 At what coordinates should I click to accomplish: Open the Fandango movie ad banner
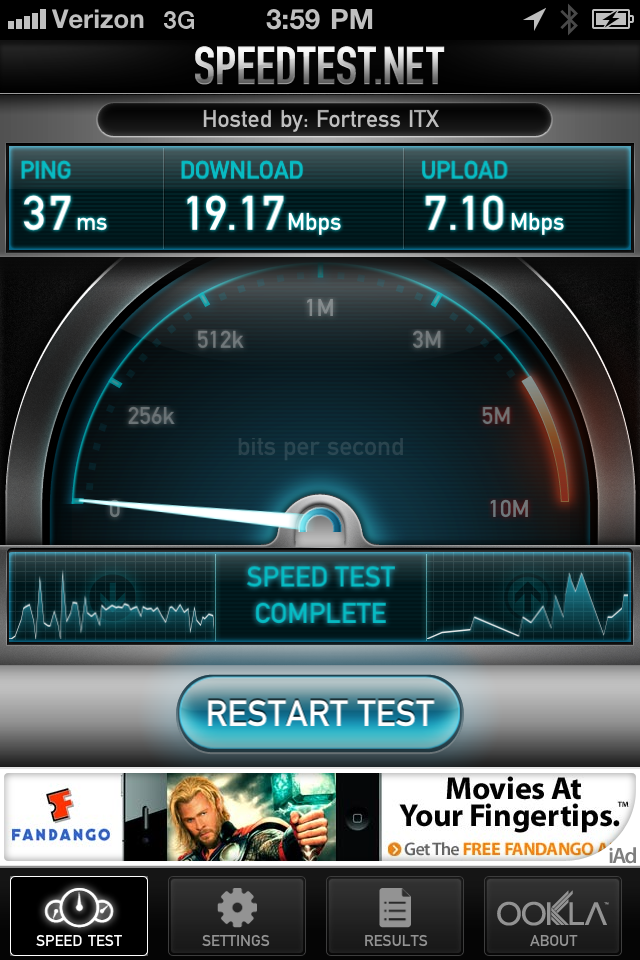(320, 816)
